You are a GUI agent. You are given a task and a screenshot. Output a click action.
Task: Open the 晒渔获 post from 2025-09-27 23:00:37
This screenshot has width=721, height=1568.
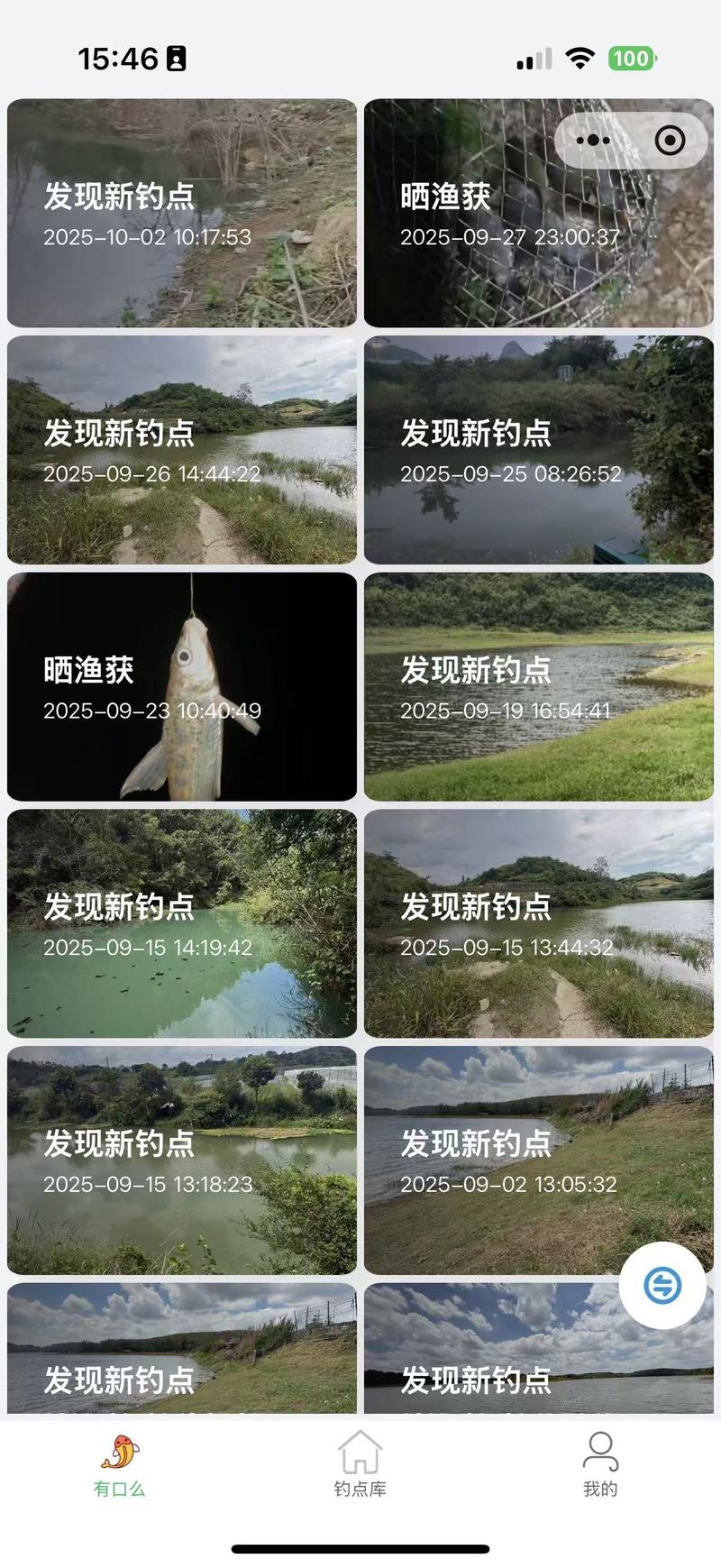tap(539, 213)
